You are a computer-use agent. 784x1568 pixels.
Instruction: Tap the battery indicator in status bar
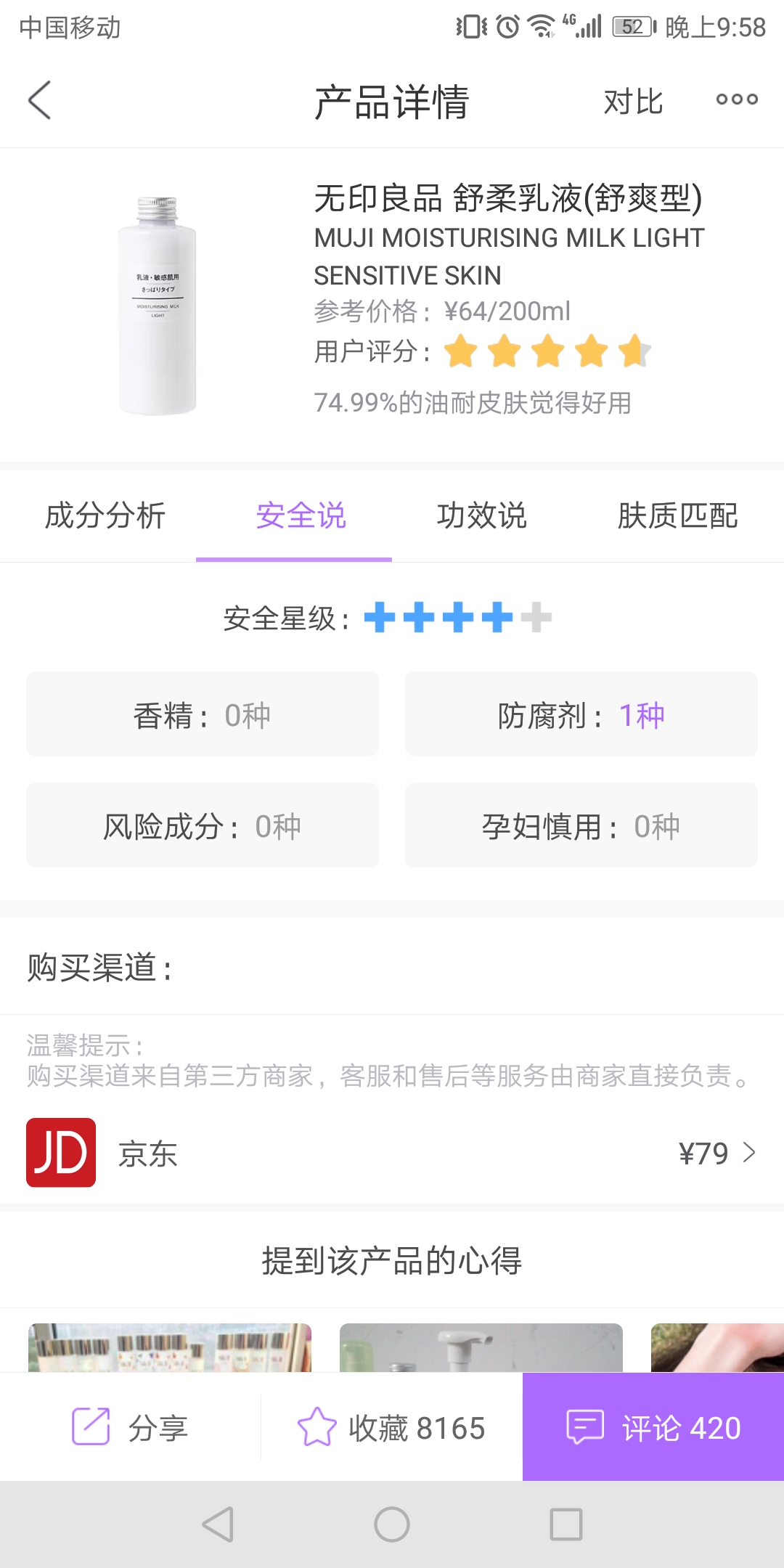pos(634,26)
